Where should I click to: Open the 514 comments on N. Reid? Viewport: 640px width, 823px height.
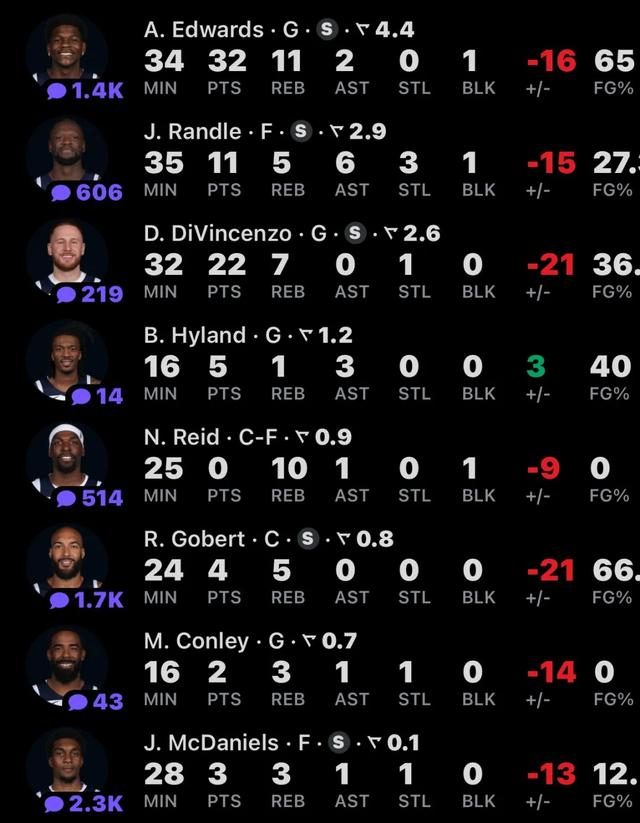pyautogui.click(x=90, y=498)
